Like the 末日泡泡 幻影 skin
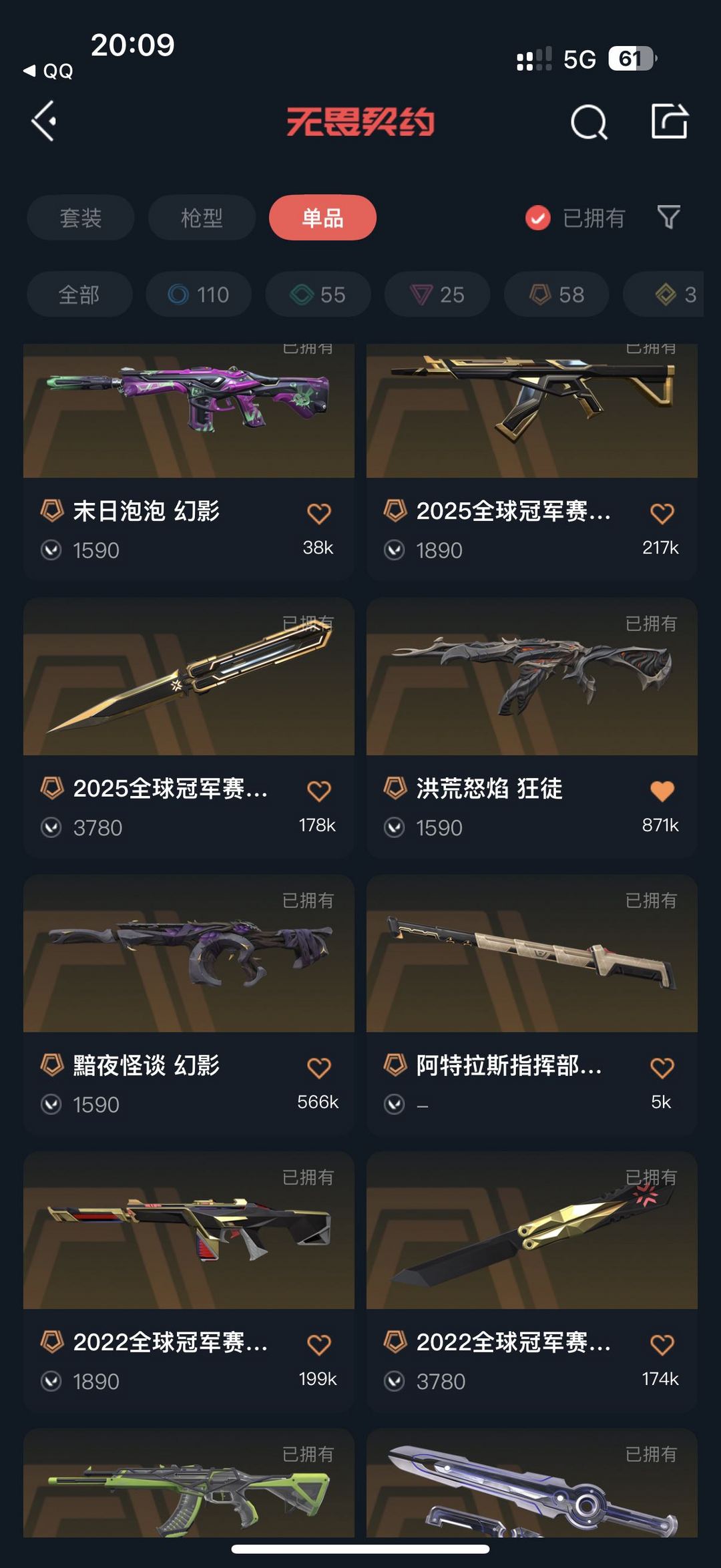 pos(319,514)
